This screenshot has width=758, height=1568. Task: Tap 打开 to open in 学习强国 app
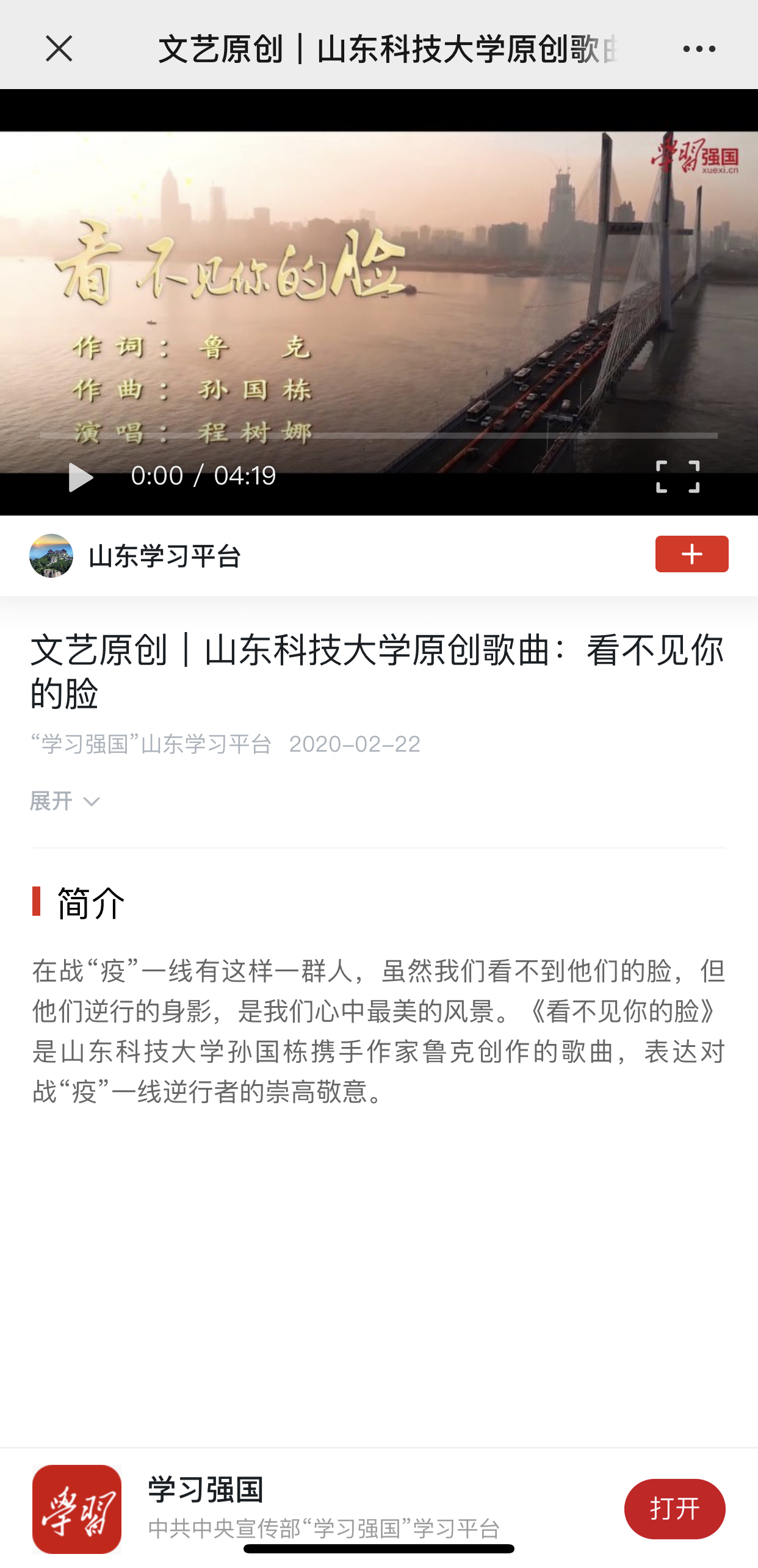[x=674, y=1508]
